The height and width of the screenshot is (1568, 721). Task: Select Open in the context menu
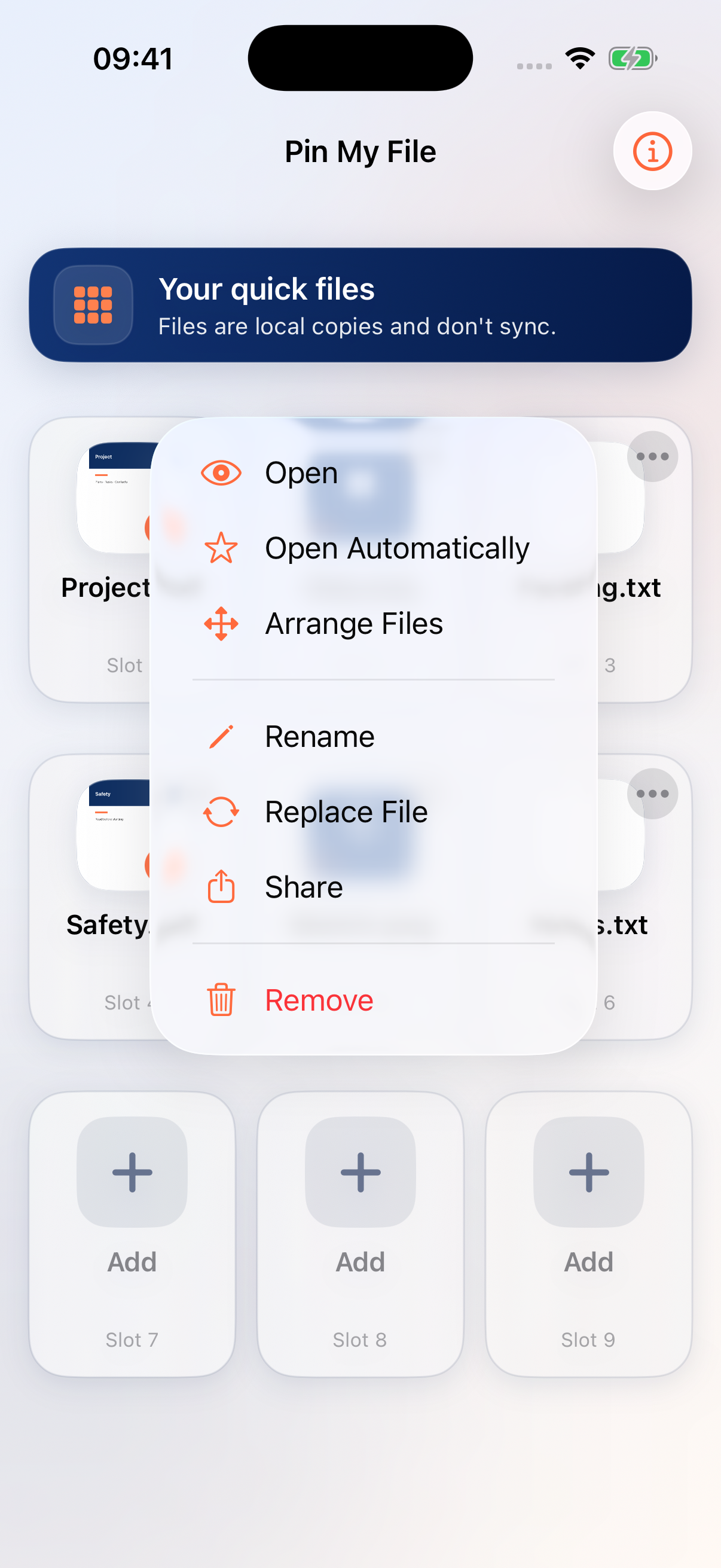coord(373,473)
